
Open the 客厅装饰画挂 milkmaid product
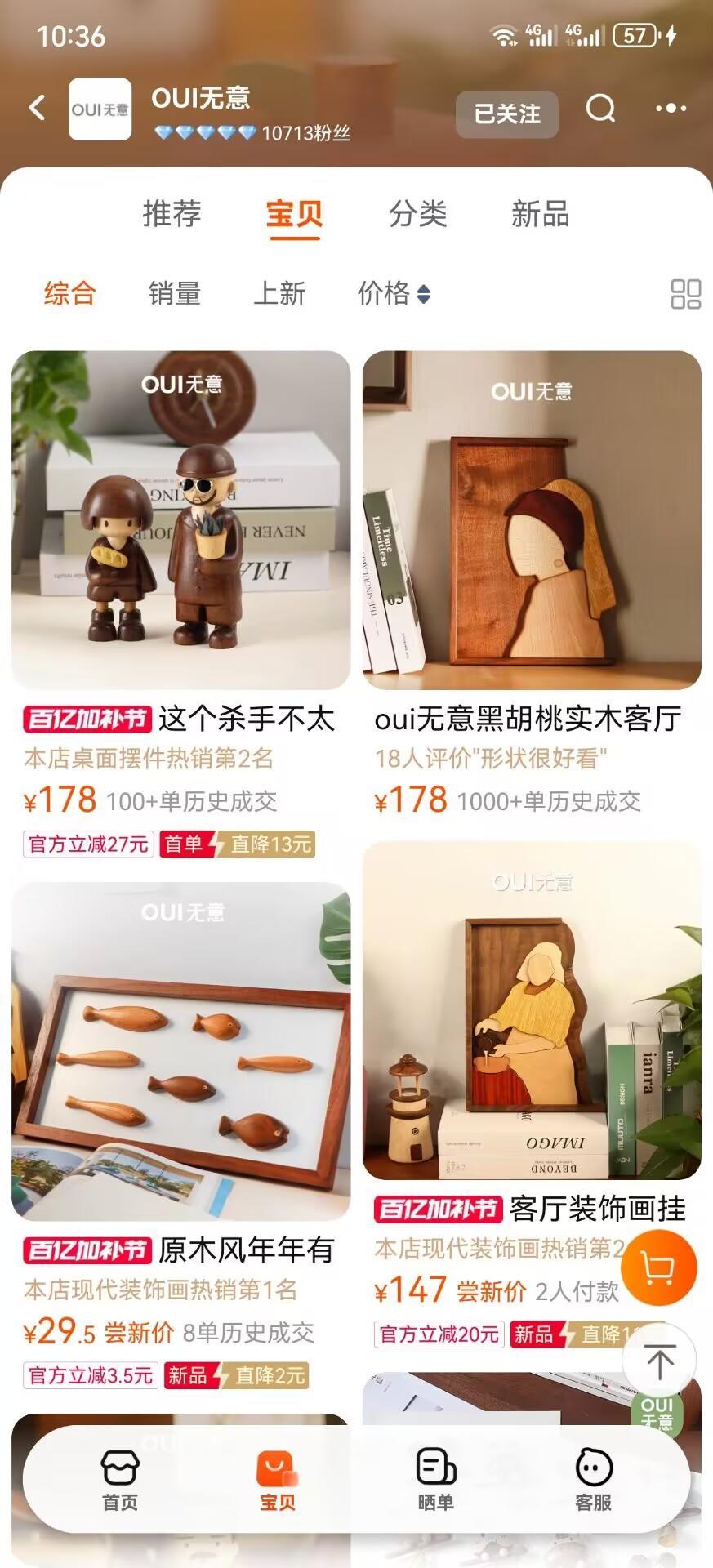(x=532, y=1011)
